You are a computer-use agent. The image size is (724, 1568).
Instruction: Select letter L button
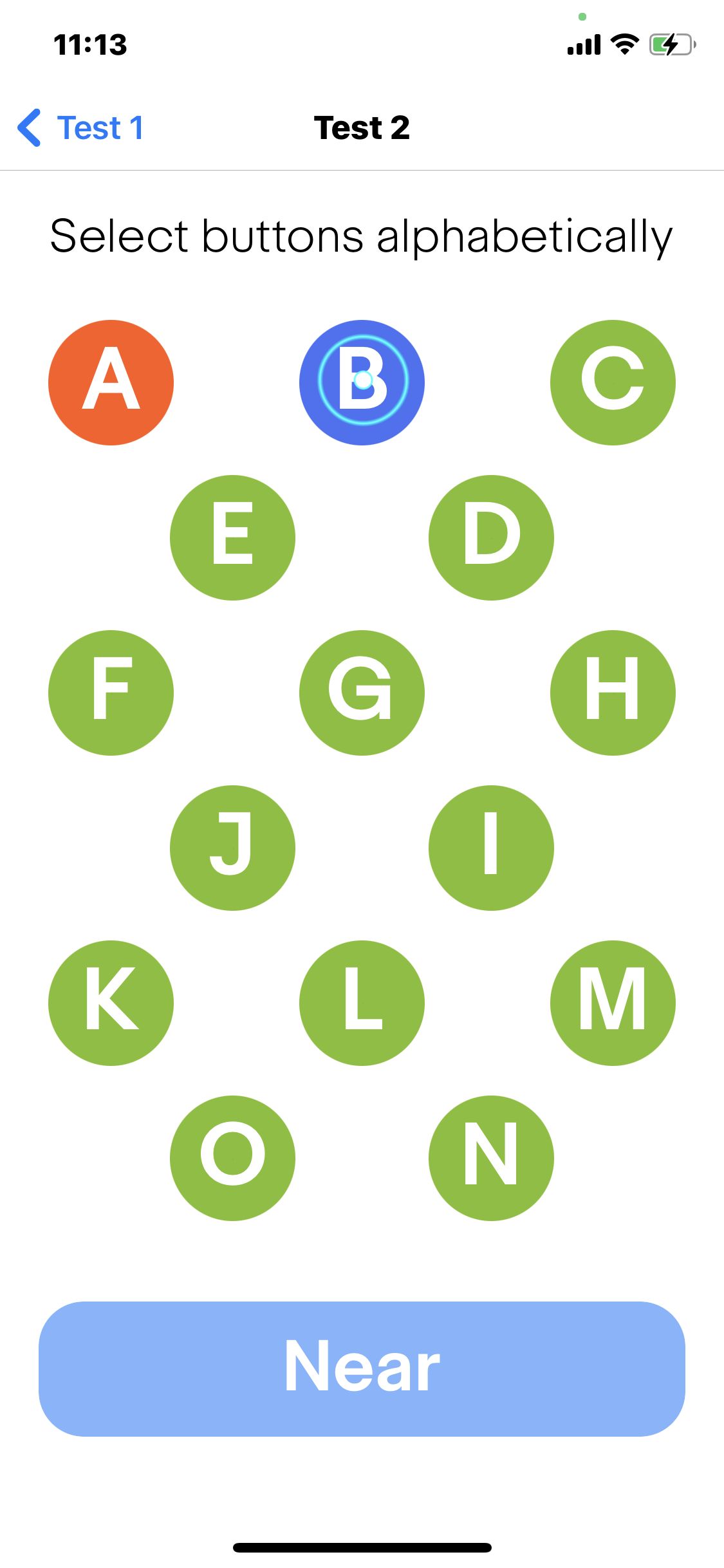coord(362,1003)
